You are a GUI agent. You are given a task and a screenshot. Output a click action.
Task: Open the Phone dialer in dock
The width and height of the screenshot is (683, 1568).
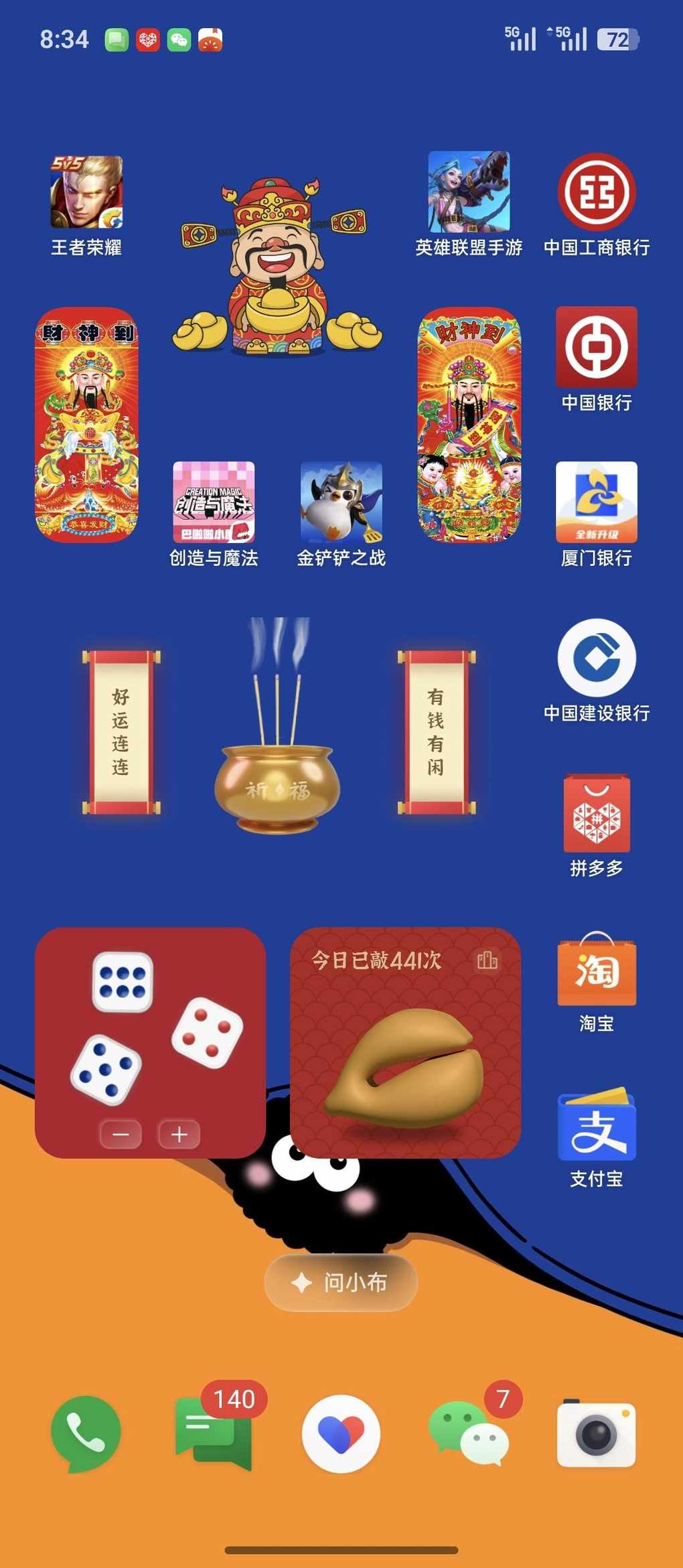[86, 1433]
